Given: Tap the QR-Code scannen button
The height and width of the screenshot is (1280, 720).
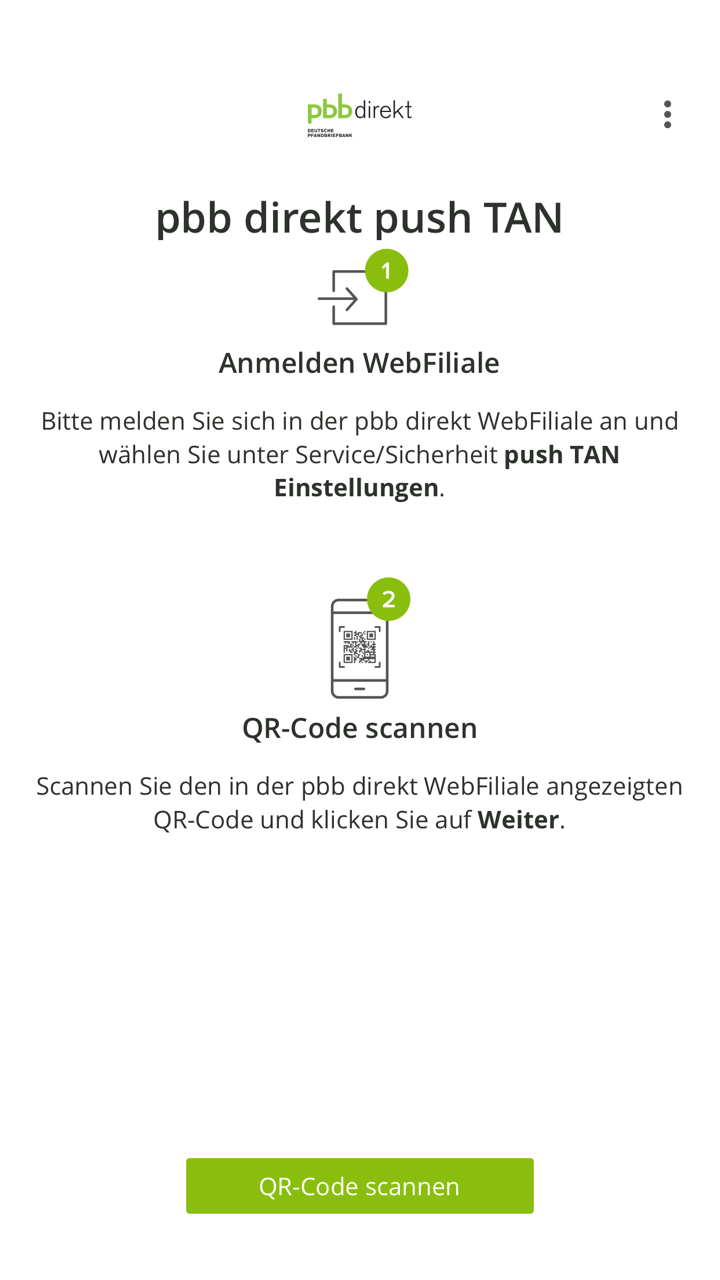Looking at the screenshot, I should (x=359, y=1186).
